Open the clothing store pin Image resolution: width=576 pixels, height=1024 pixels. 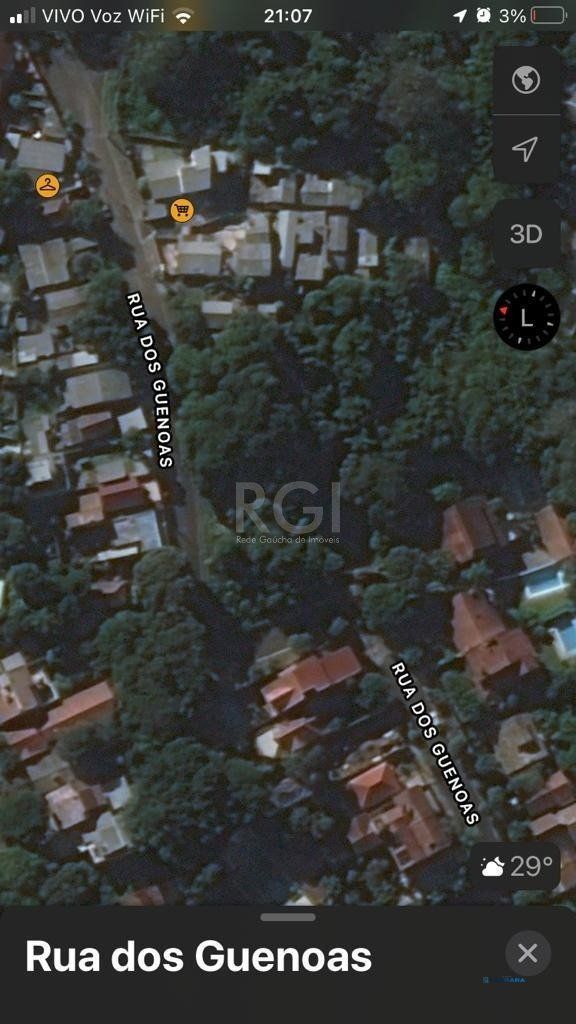coord(47,185)
